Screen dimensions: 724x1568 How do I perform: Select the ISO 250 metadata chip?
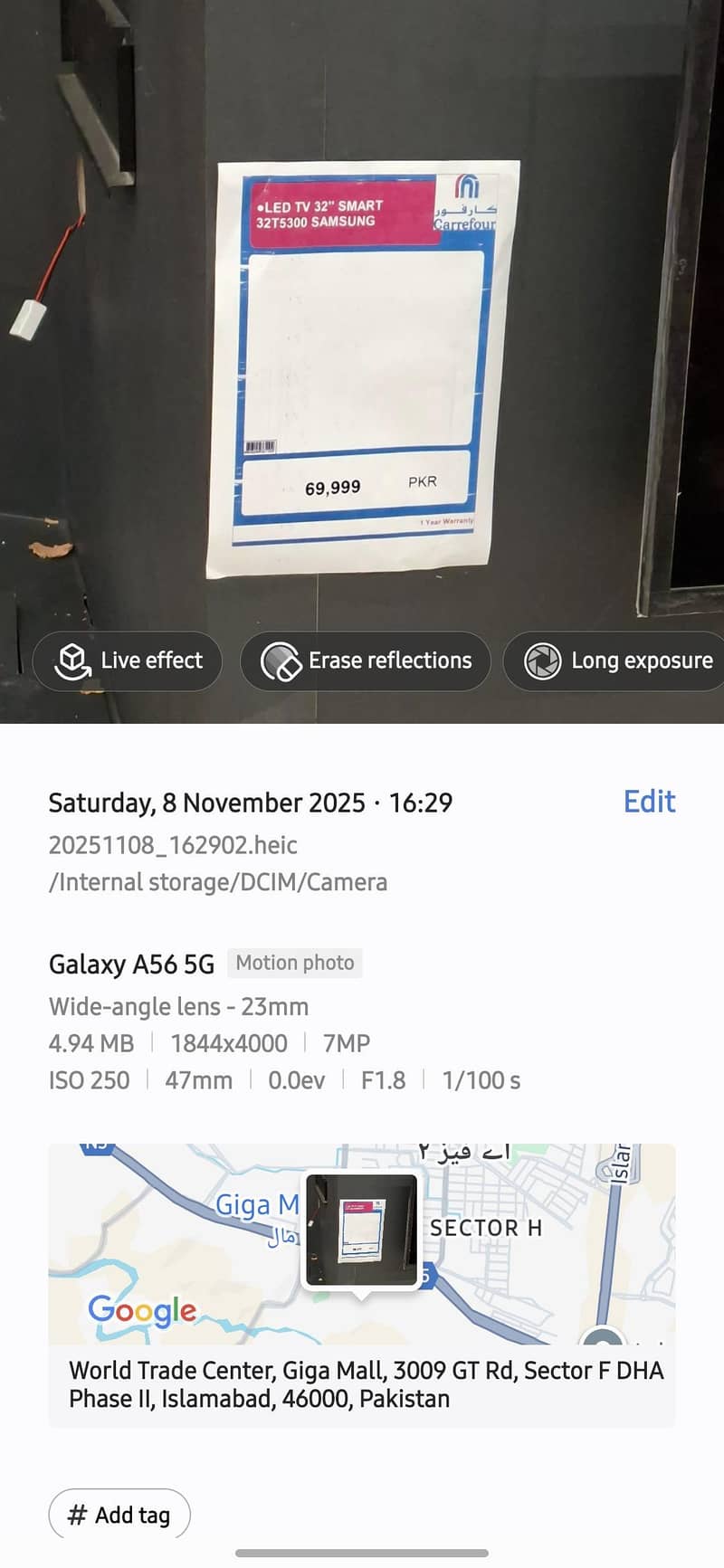(x=89, y=1079)
